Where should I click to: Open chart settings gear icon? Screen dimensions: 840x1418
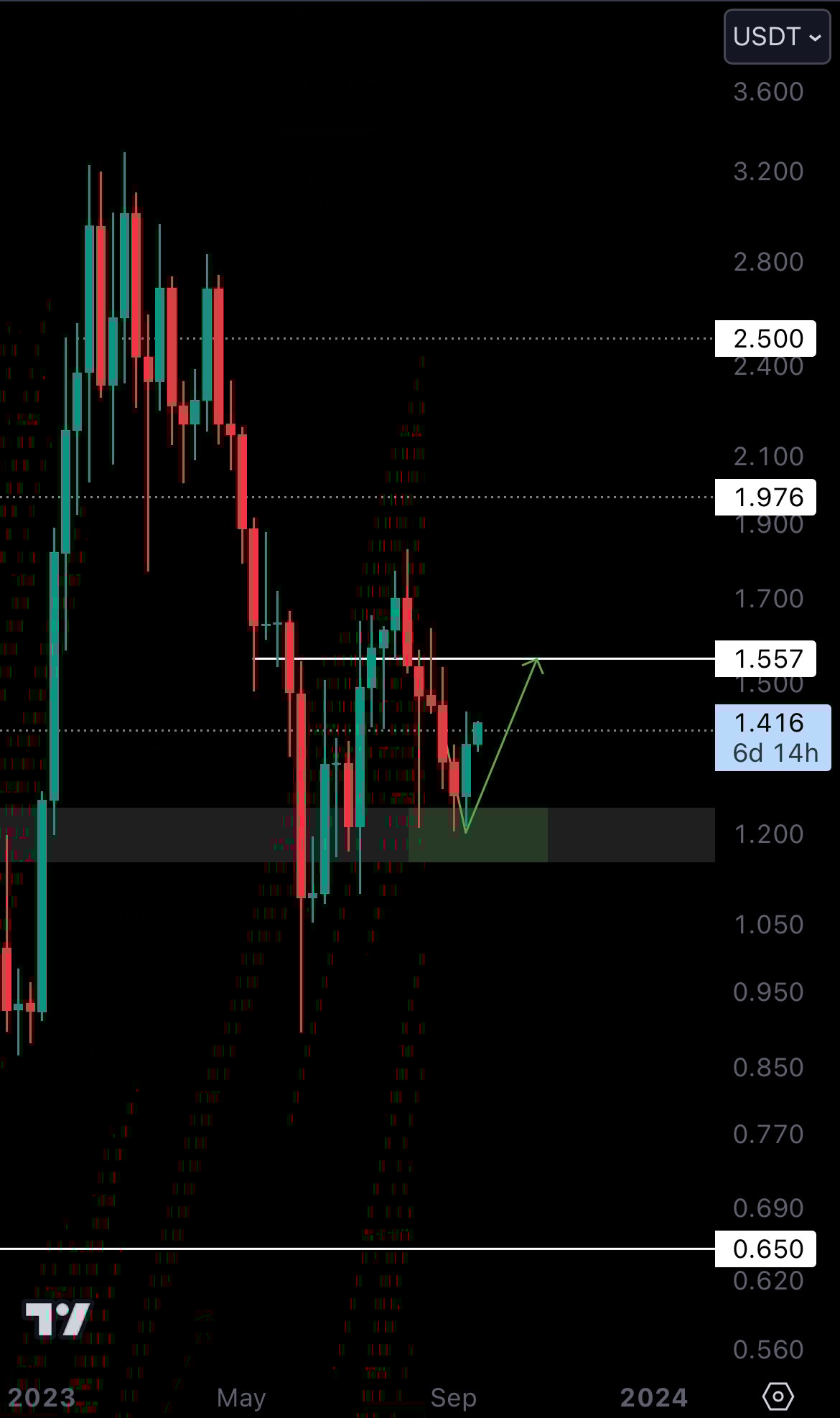pyautogui.click(x=778, y=1396)
